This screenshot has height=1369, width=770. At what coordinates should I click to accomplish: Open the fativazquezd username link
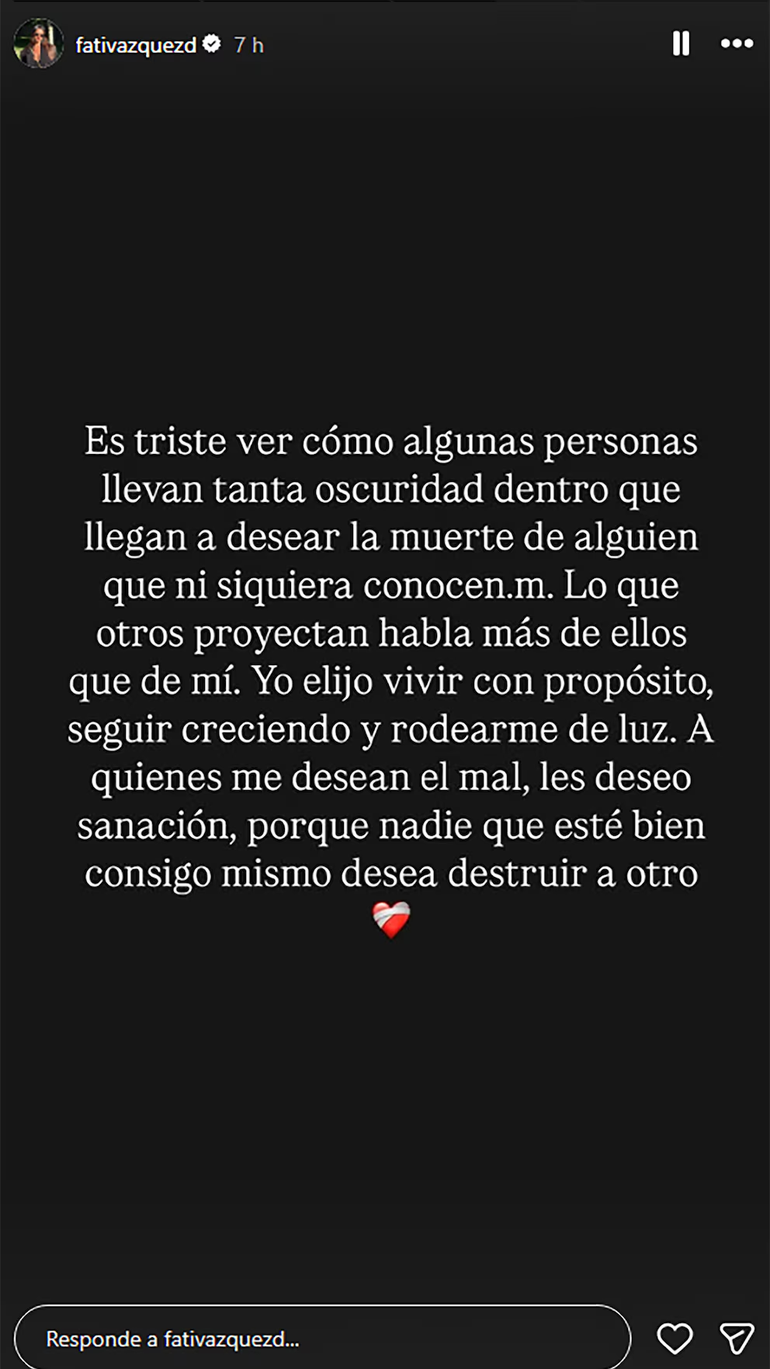137,45
